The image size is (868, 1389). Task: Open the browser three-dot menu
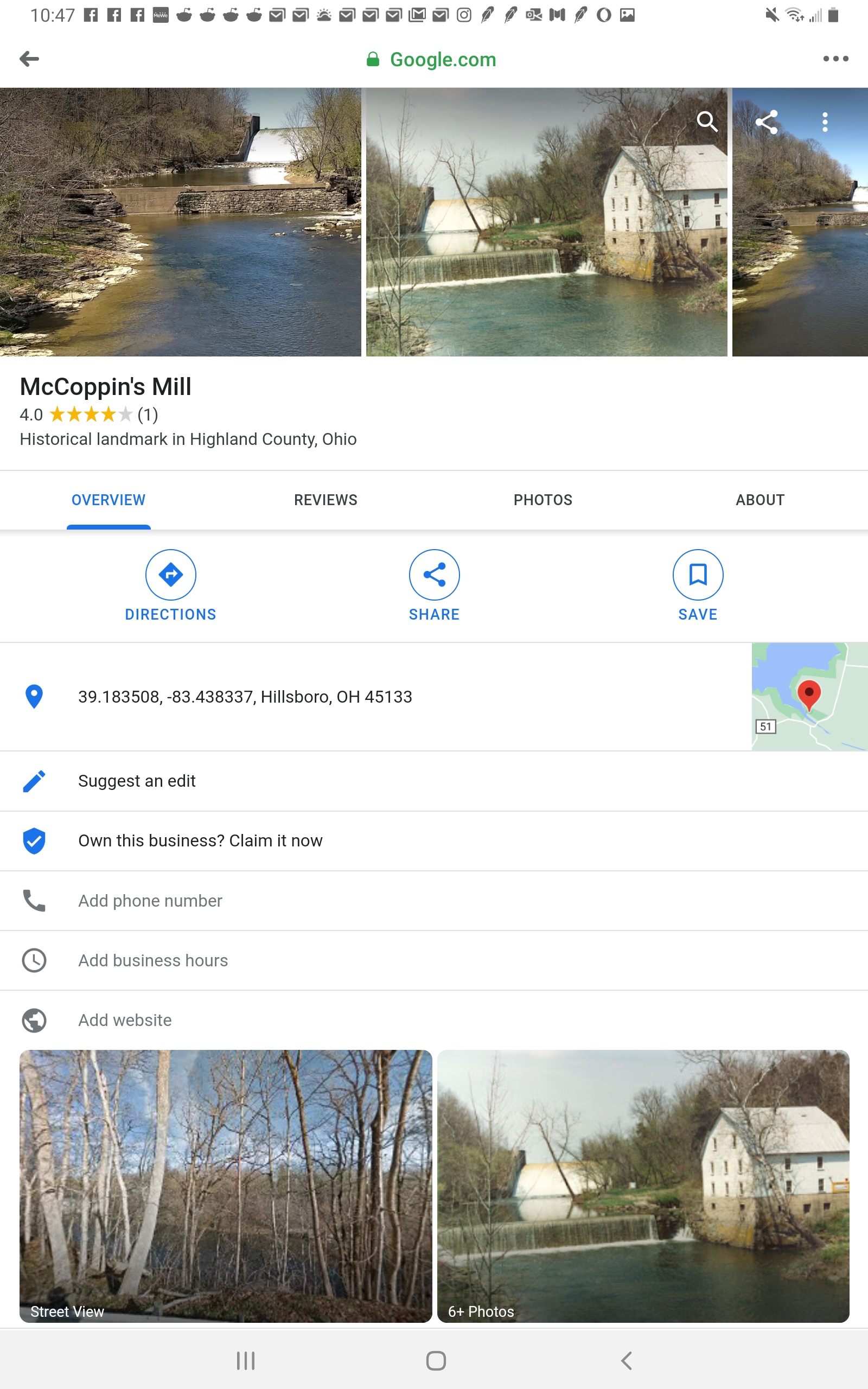[835, 59]
